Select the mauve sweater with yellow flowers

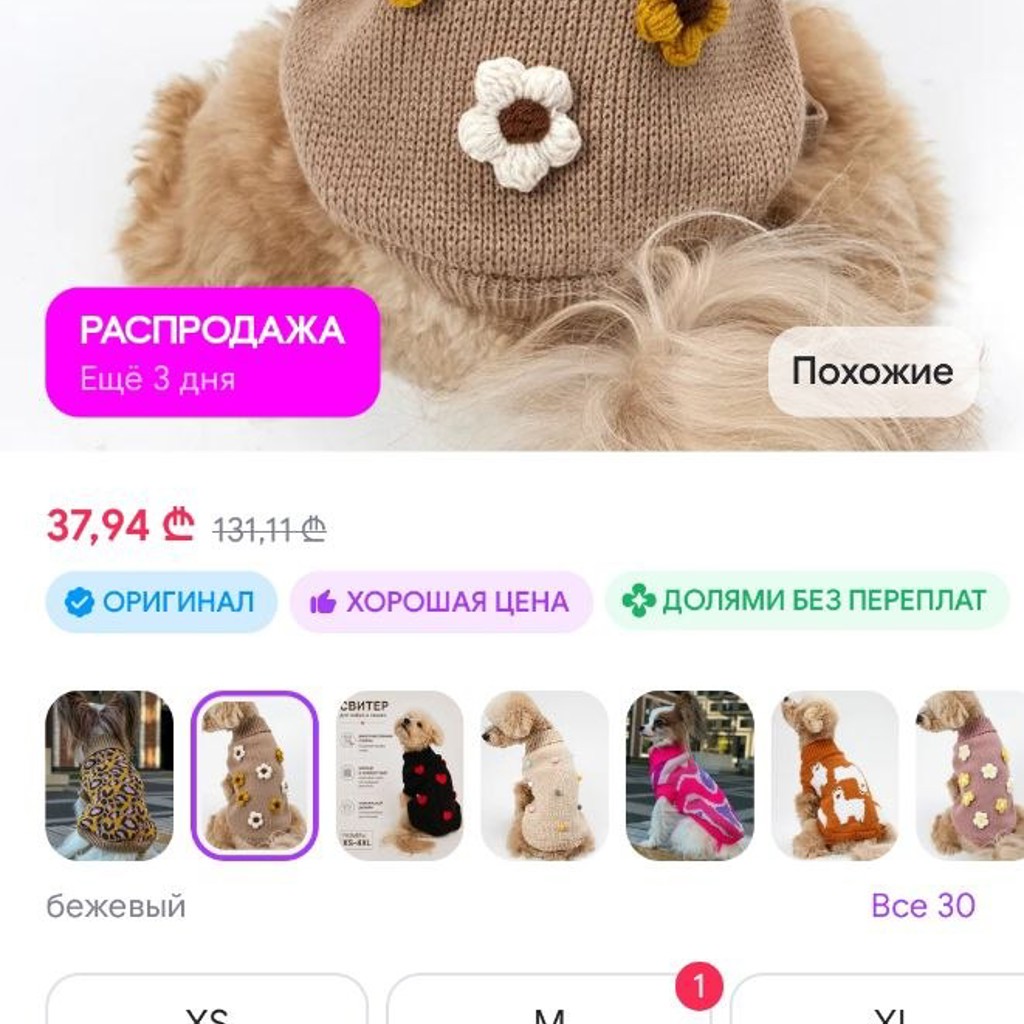click(970, 775)
